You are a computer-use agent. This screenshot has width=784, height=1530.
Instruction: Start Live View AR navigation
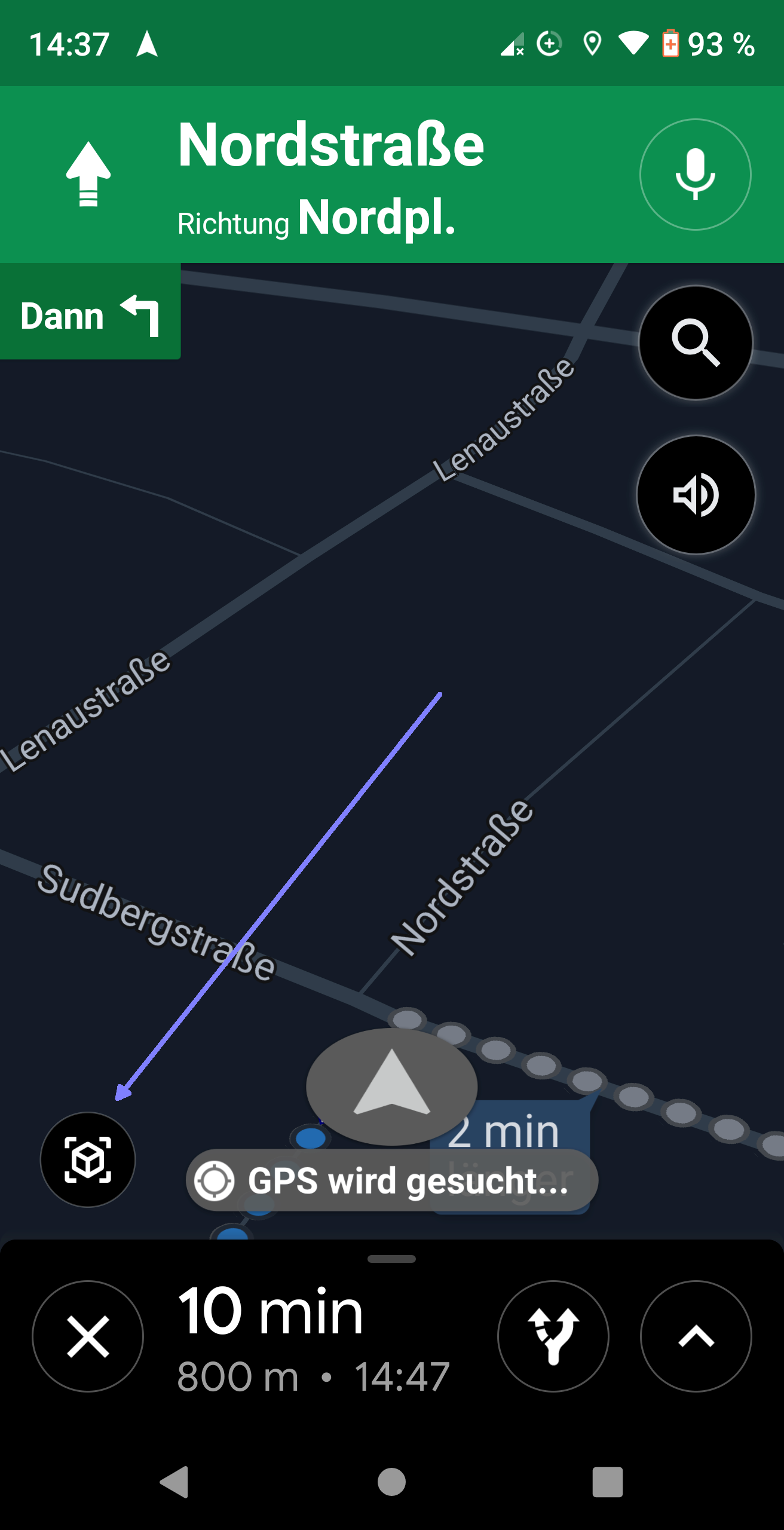(x=88, y=1159)
